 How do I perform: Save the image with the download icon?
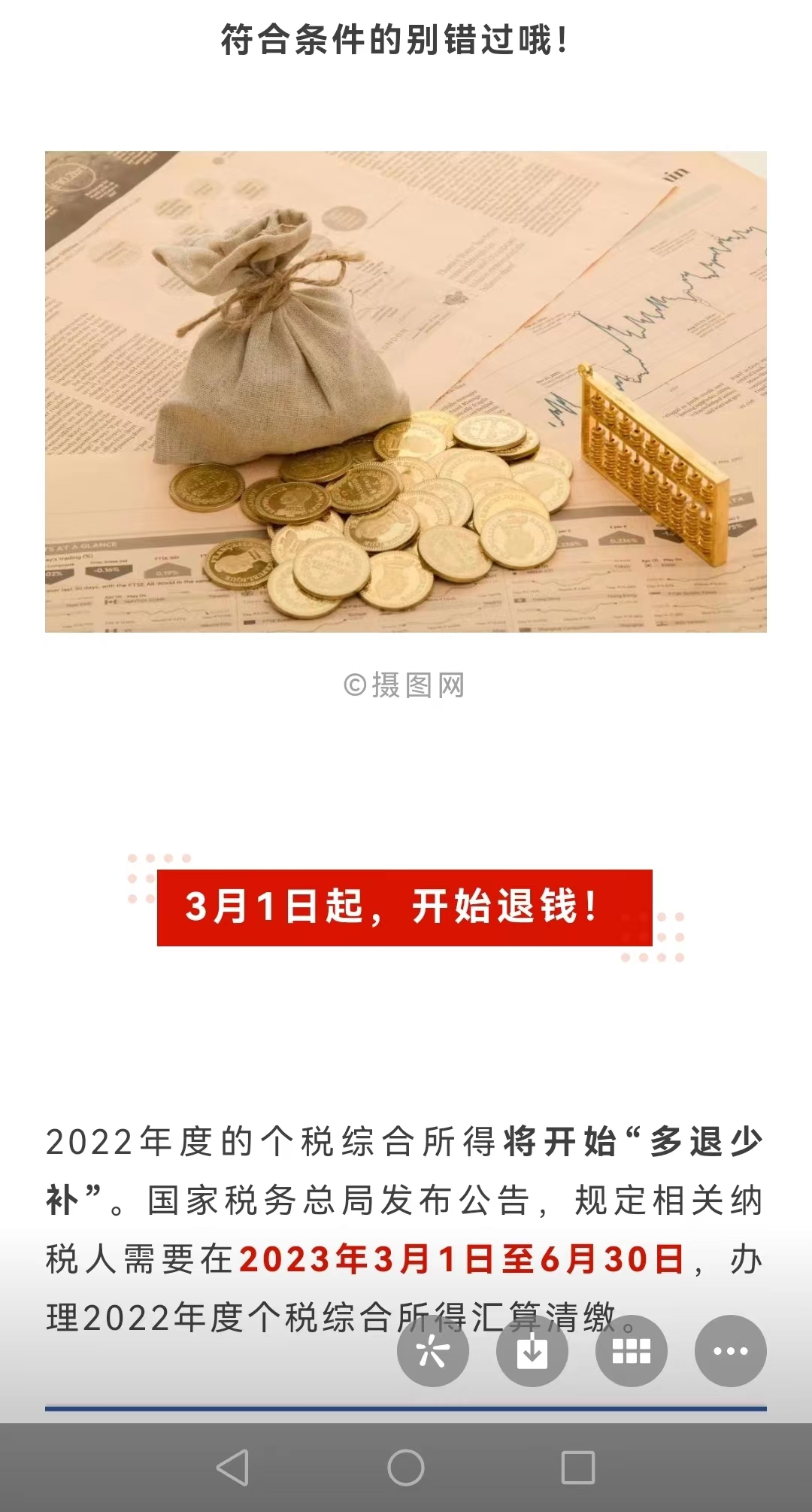coord(532,1351)
